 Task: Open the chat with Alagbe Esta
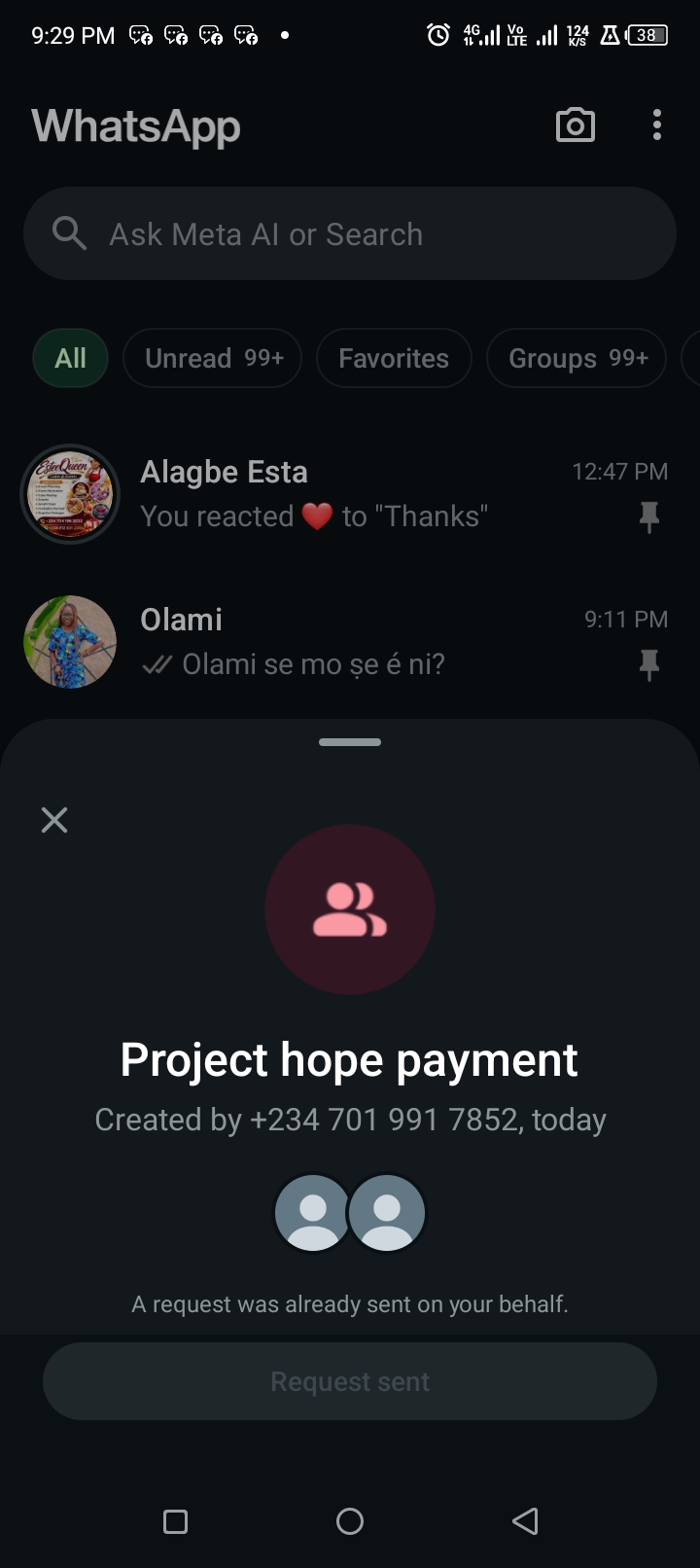tap(389, 494)
